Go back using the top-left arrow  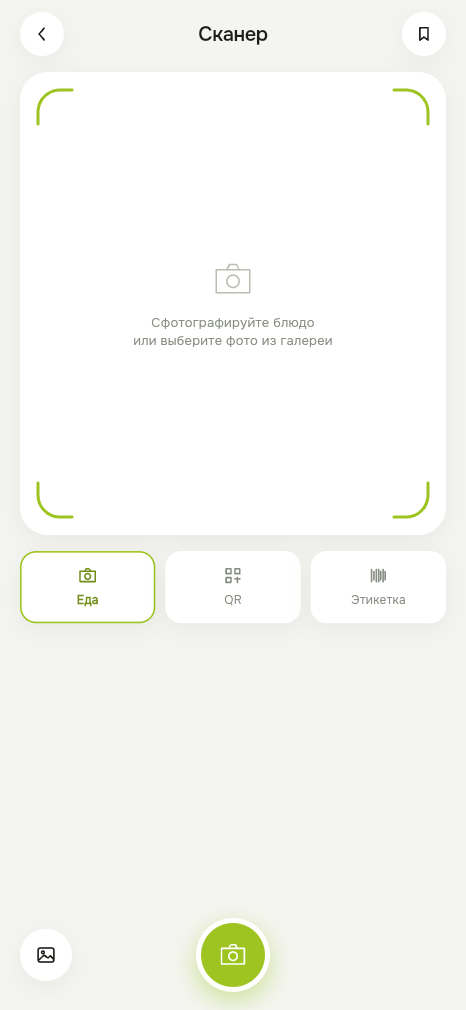42,34
